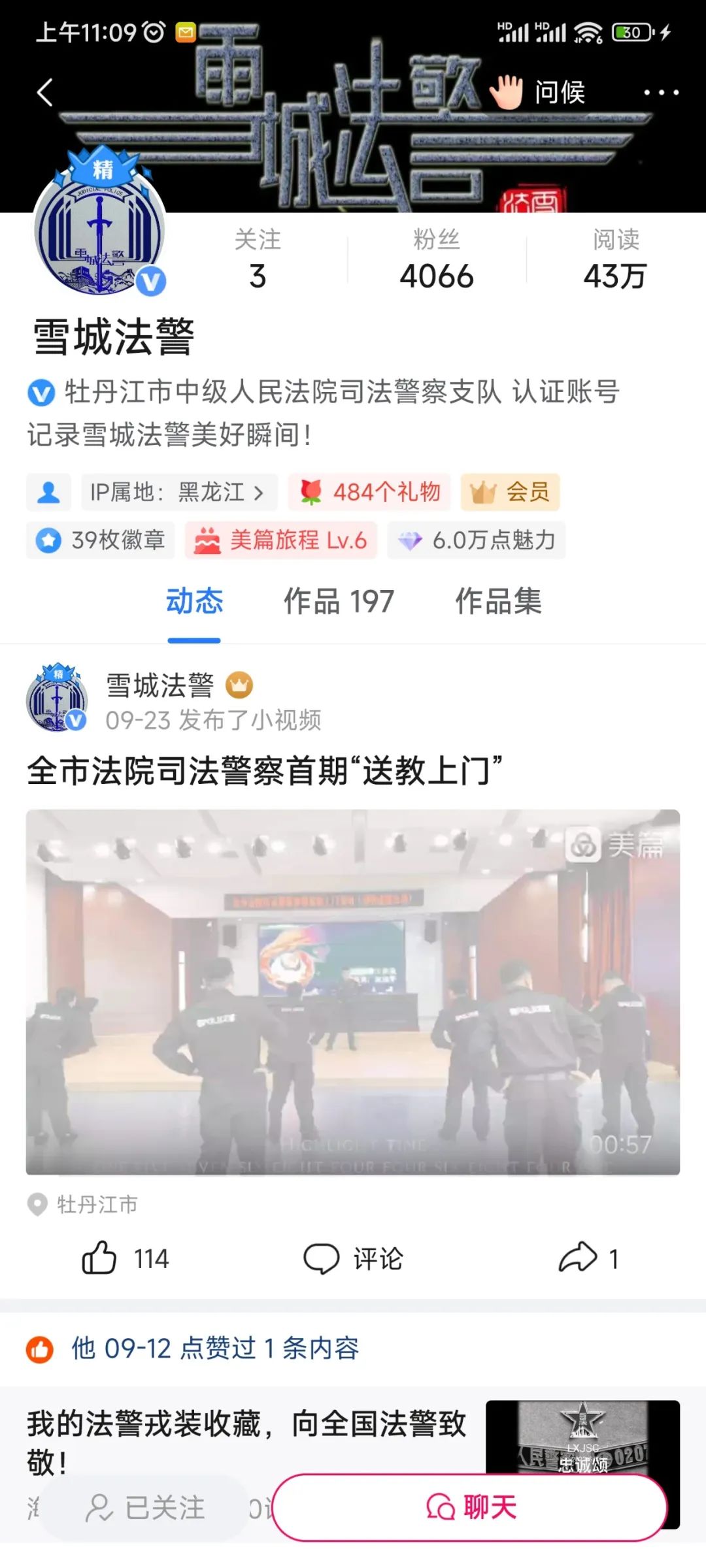
Task: View the 484个礼物 gifts chip
Action: [x=370, y=492]
